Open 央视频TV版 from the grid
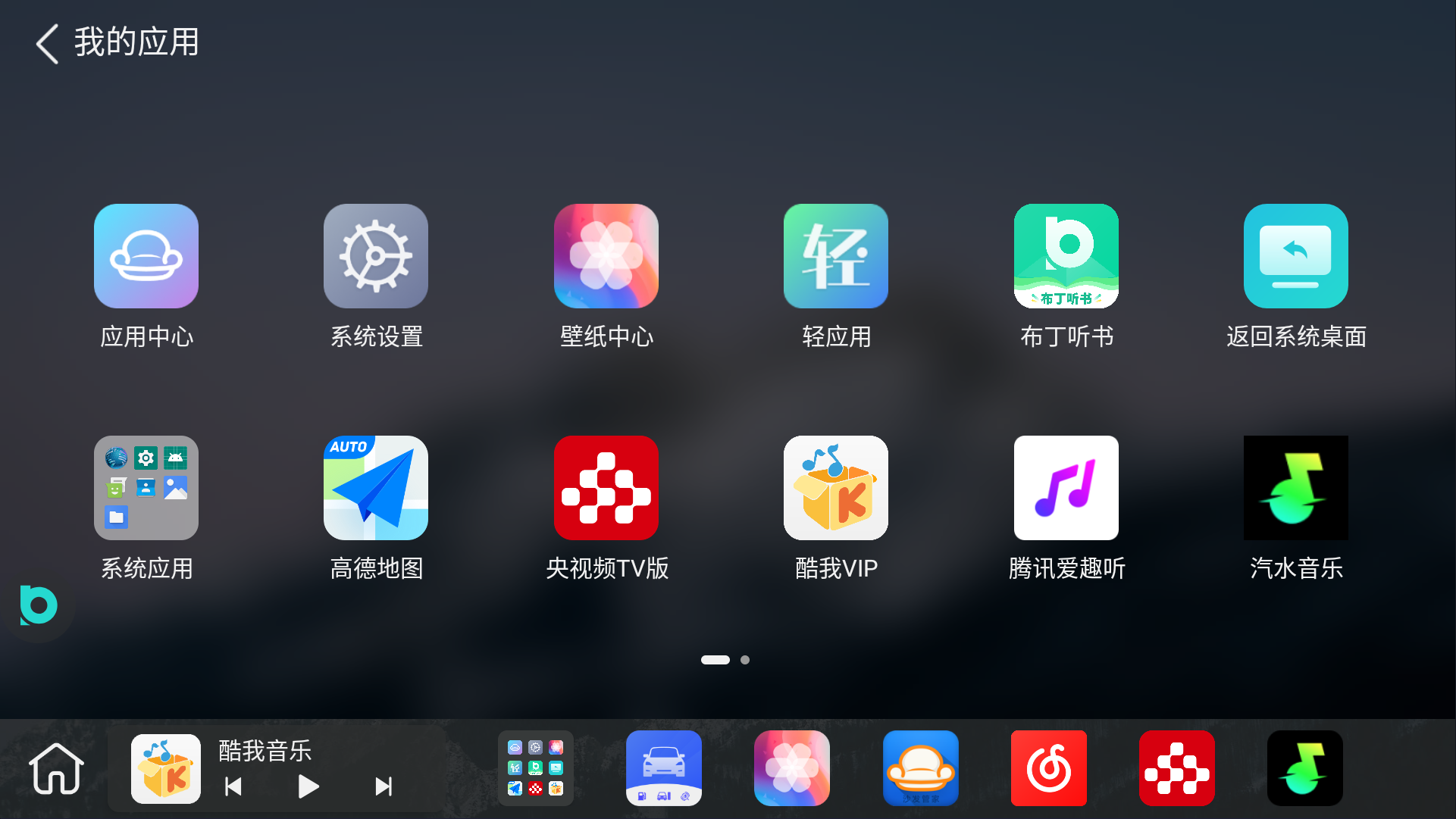This screenshot has width=1456, height=819. (x=606, y=488)
